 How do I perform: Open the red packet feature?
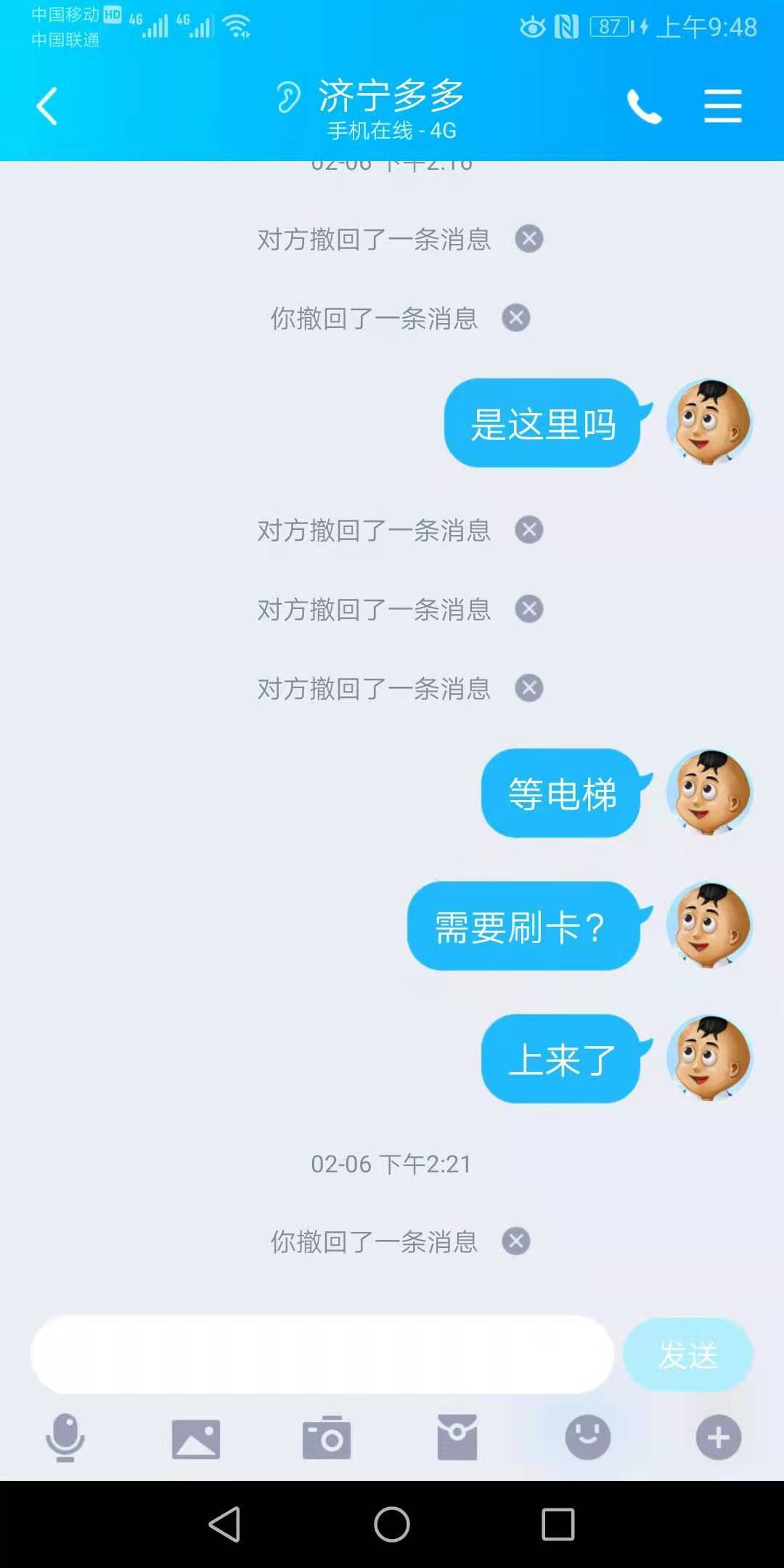tap(457, 1437)
